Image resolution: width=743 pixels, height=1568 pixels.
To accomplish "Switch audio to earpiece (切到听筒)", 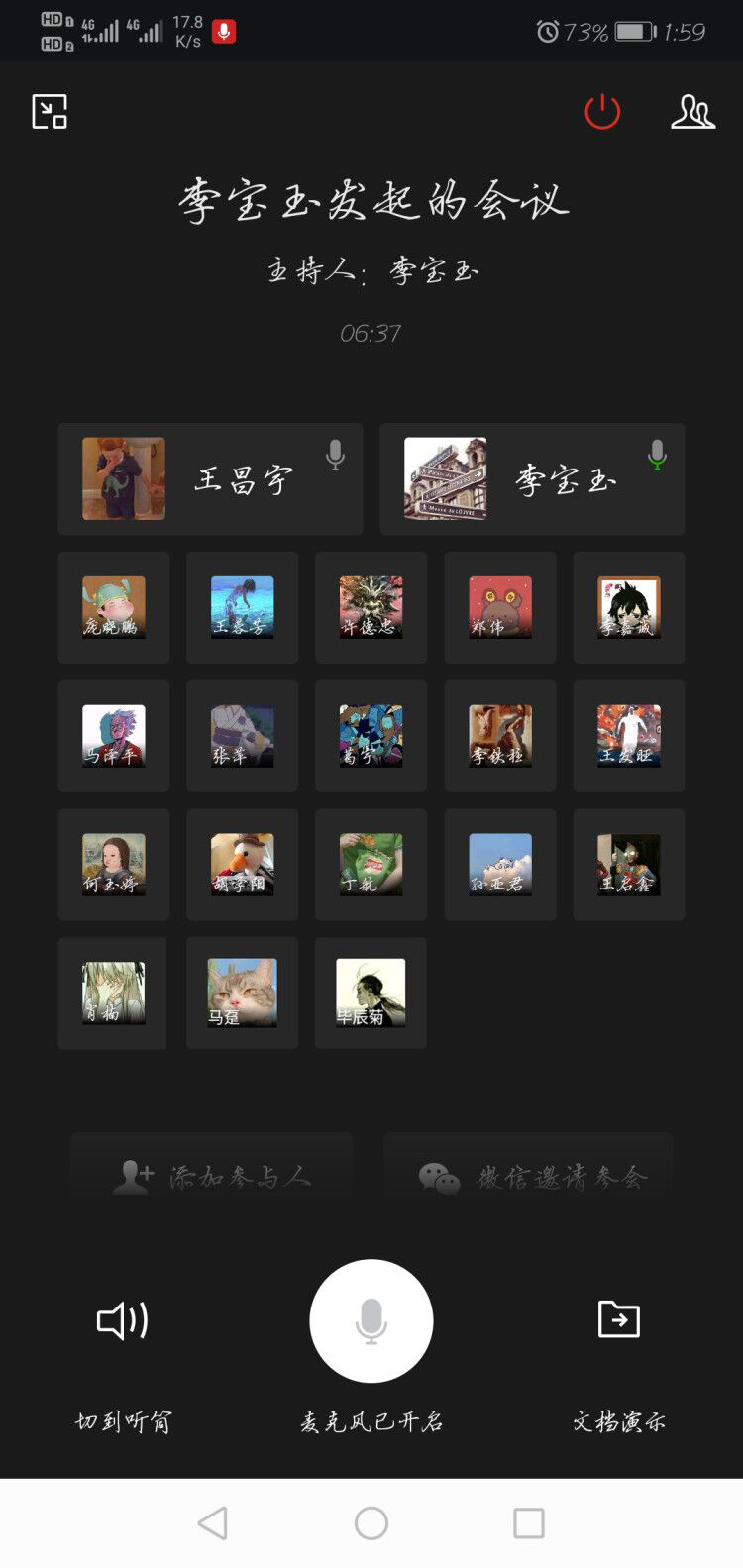I will [x=123, y=1320].
